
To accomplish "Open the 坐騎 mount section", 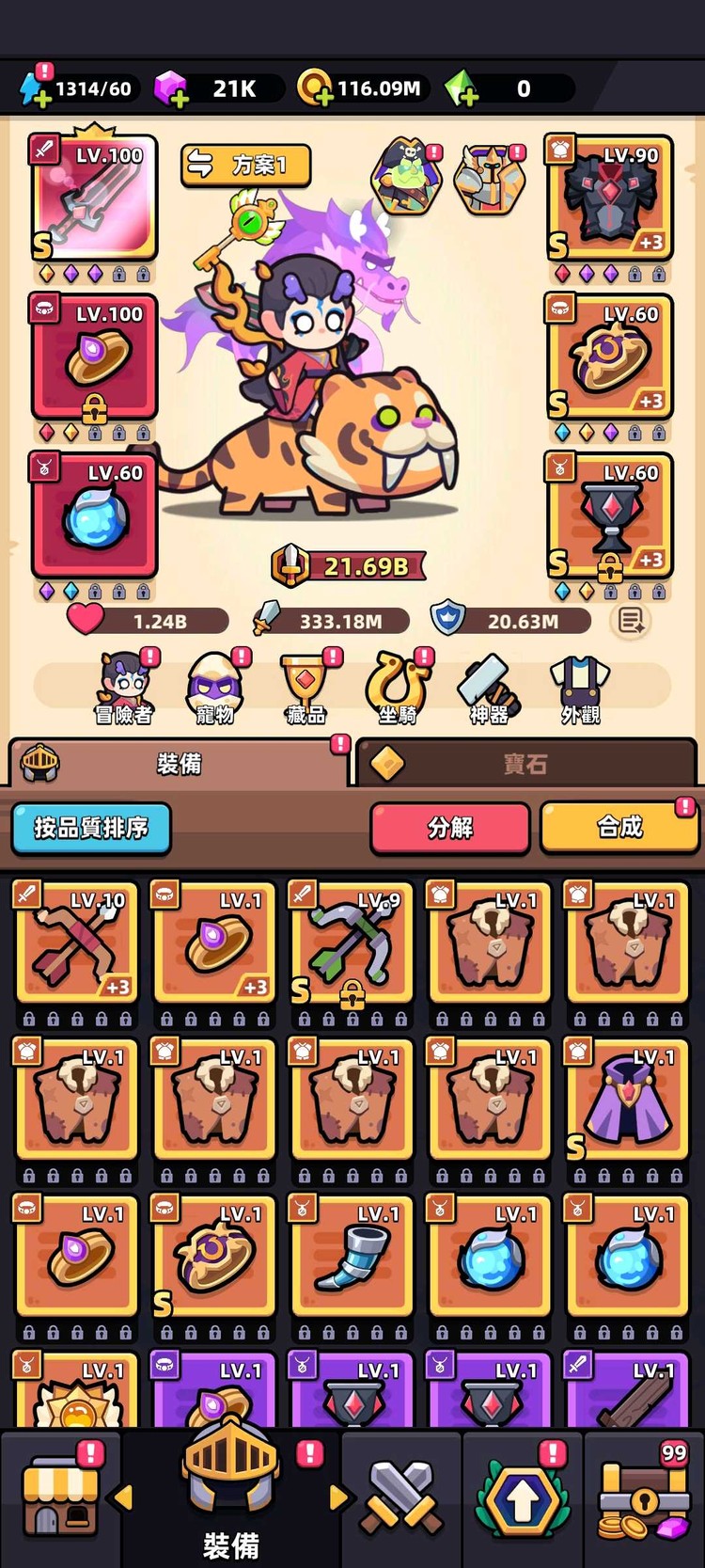I will [x=397, y=689].
